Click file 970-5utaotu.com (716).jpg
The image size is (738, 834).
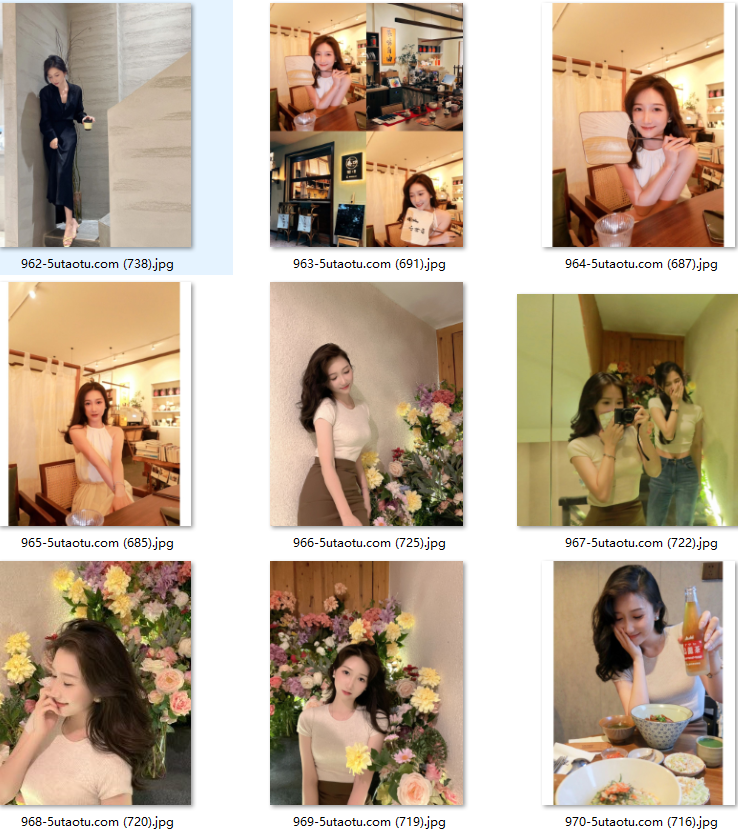pyautogui.click(x=638, y=683)
